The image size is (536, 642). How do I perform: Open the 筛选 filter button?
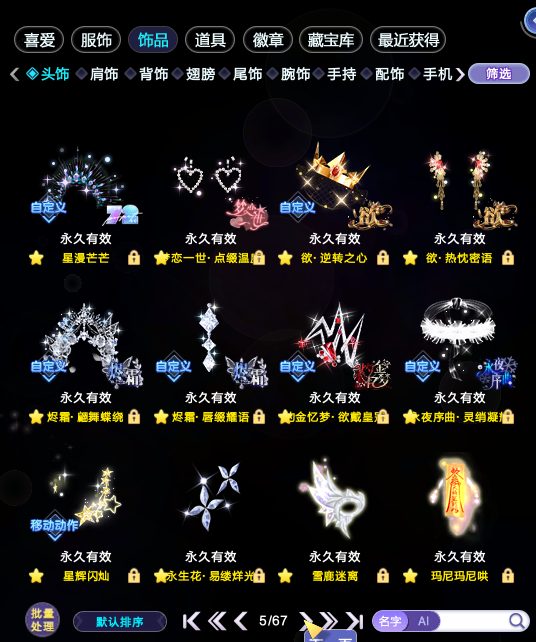click(499, 74)
